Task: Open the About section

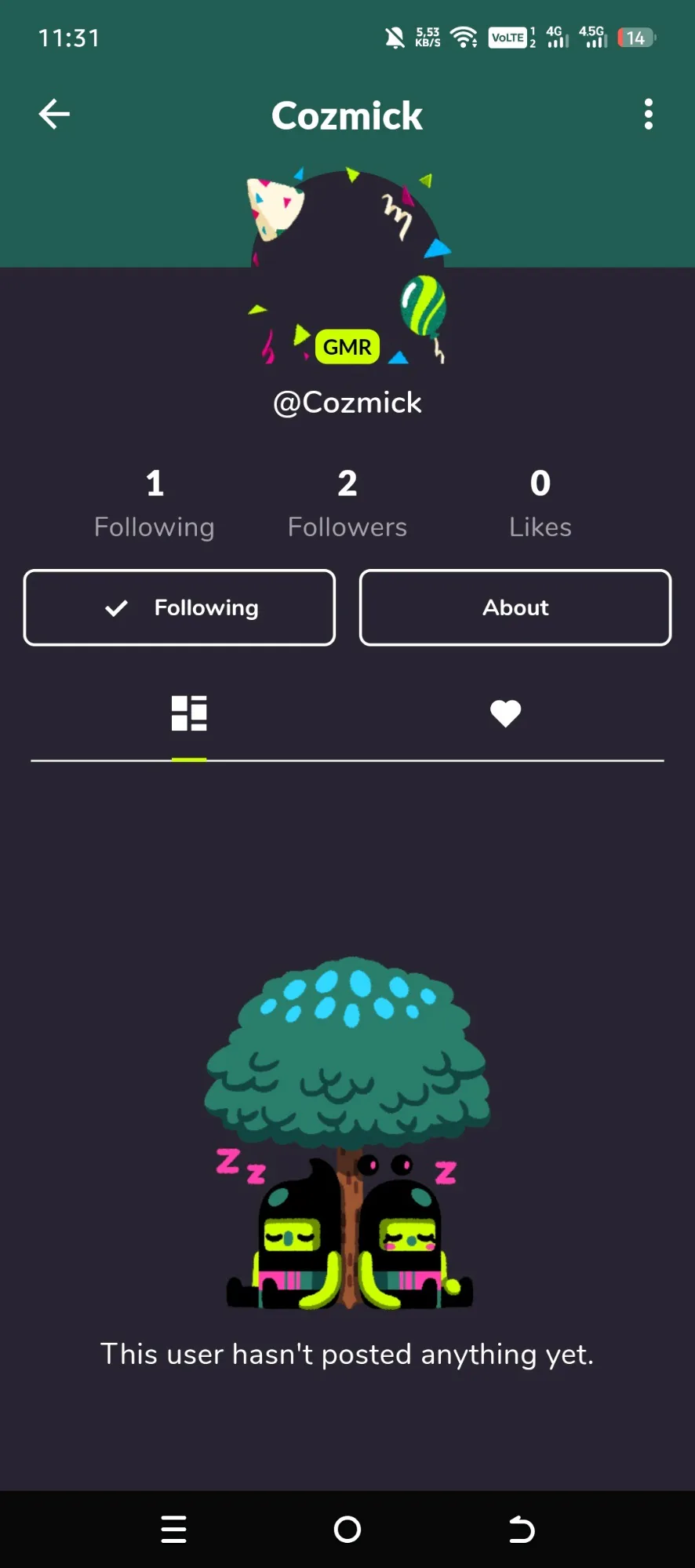Action: pos(515,607)
